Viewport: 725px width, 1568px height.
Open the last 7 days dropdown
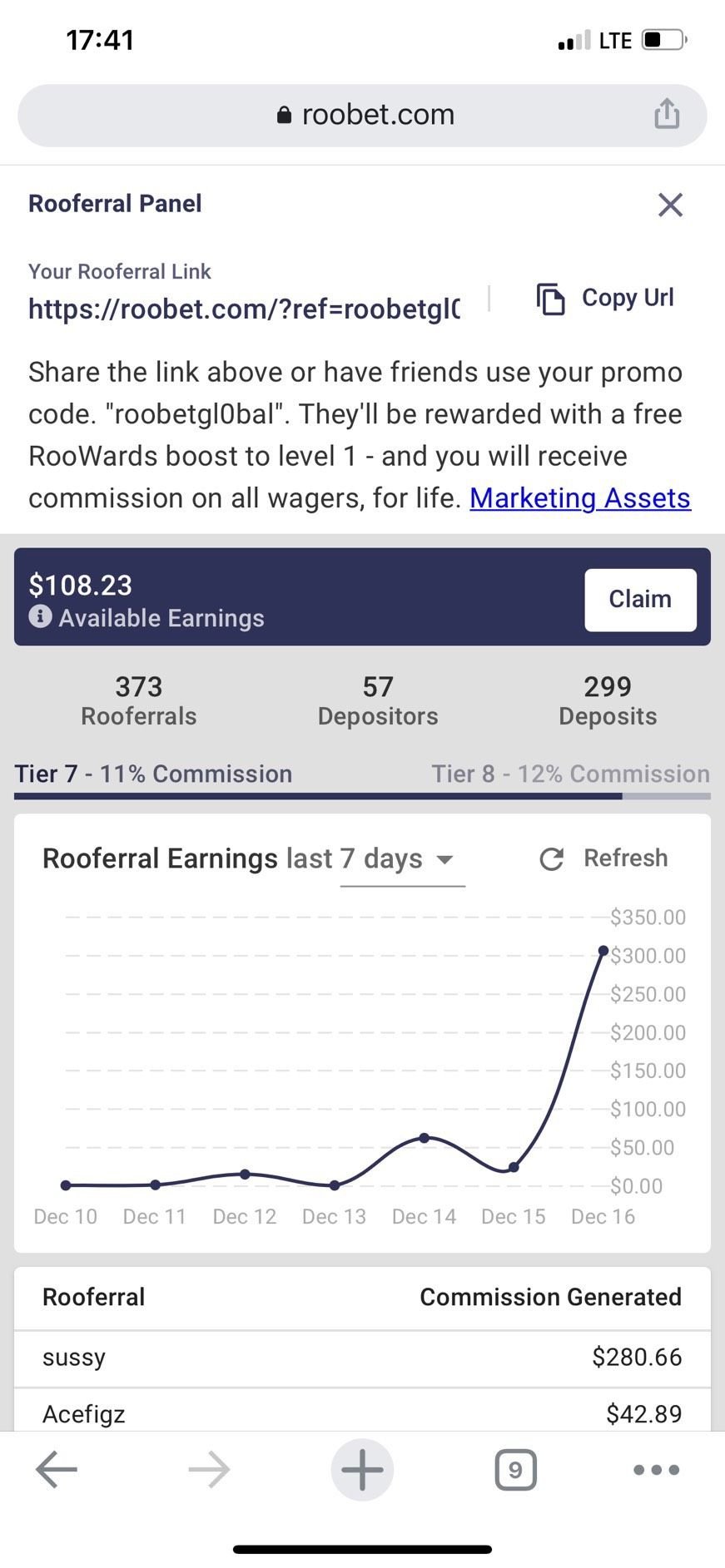pos(403,859)
